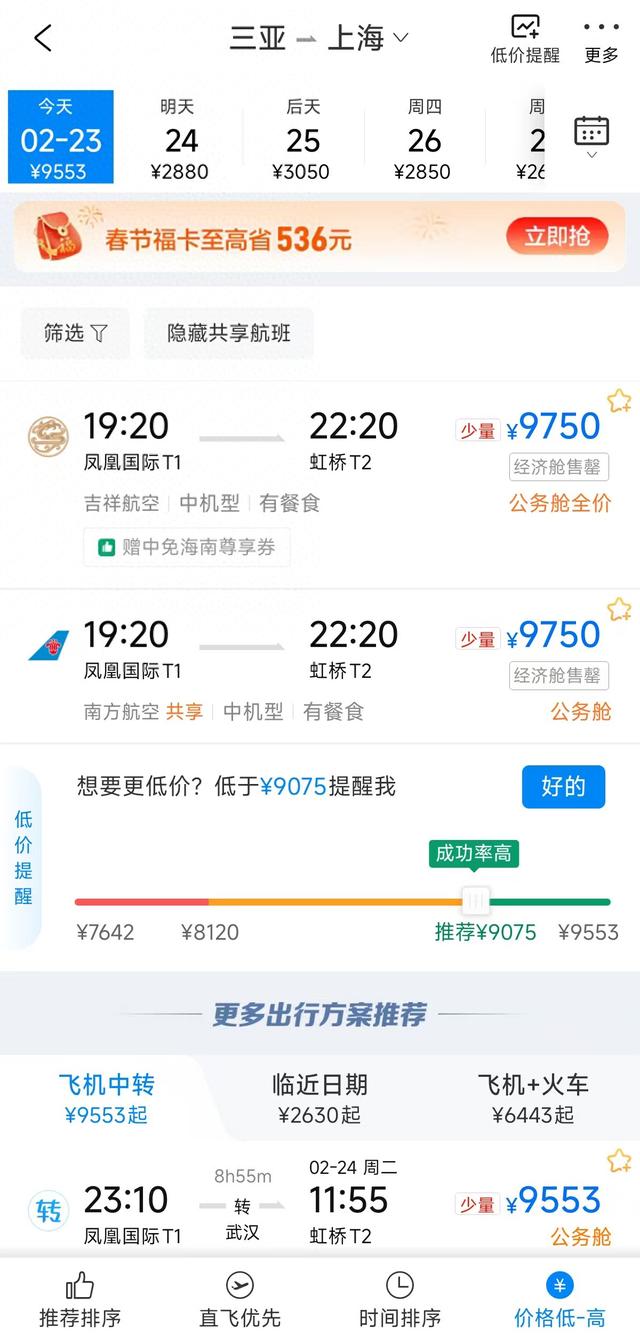Screen dimensions: 640x1344
Task: Select 周四 26 at ¥2850
Action: pos(424,139)
